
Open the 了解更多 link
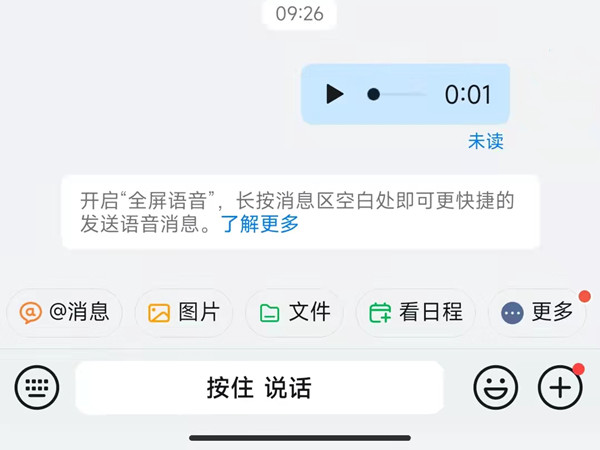coord(260,224)
